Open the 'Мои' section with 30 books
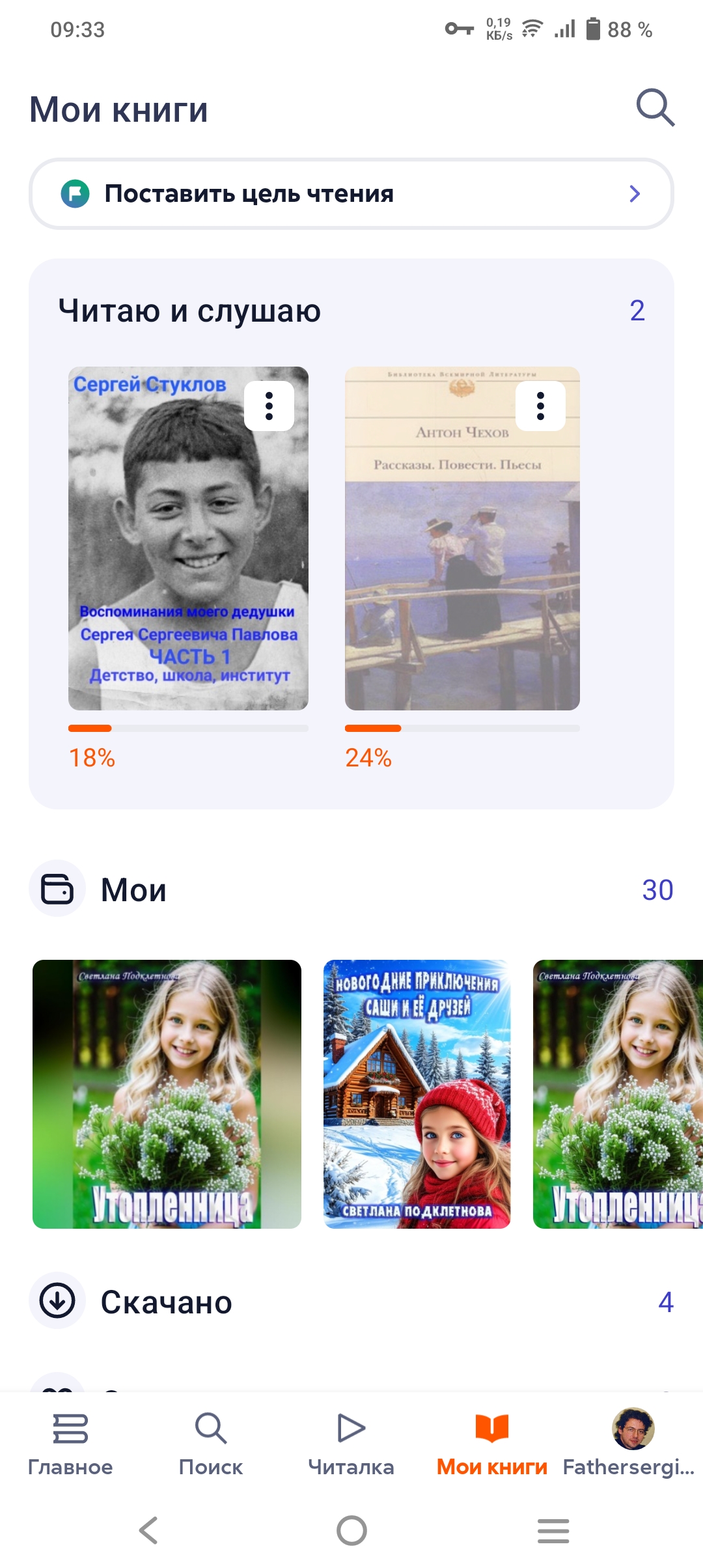The width and height of the screenshot is (703, 1568). (133, 889)
